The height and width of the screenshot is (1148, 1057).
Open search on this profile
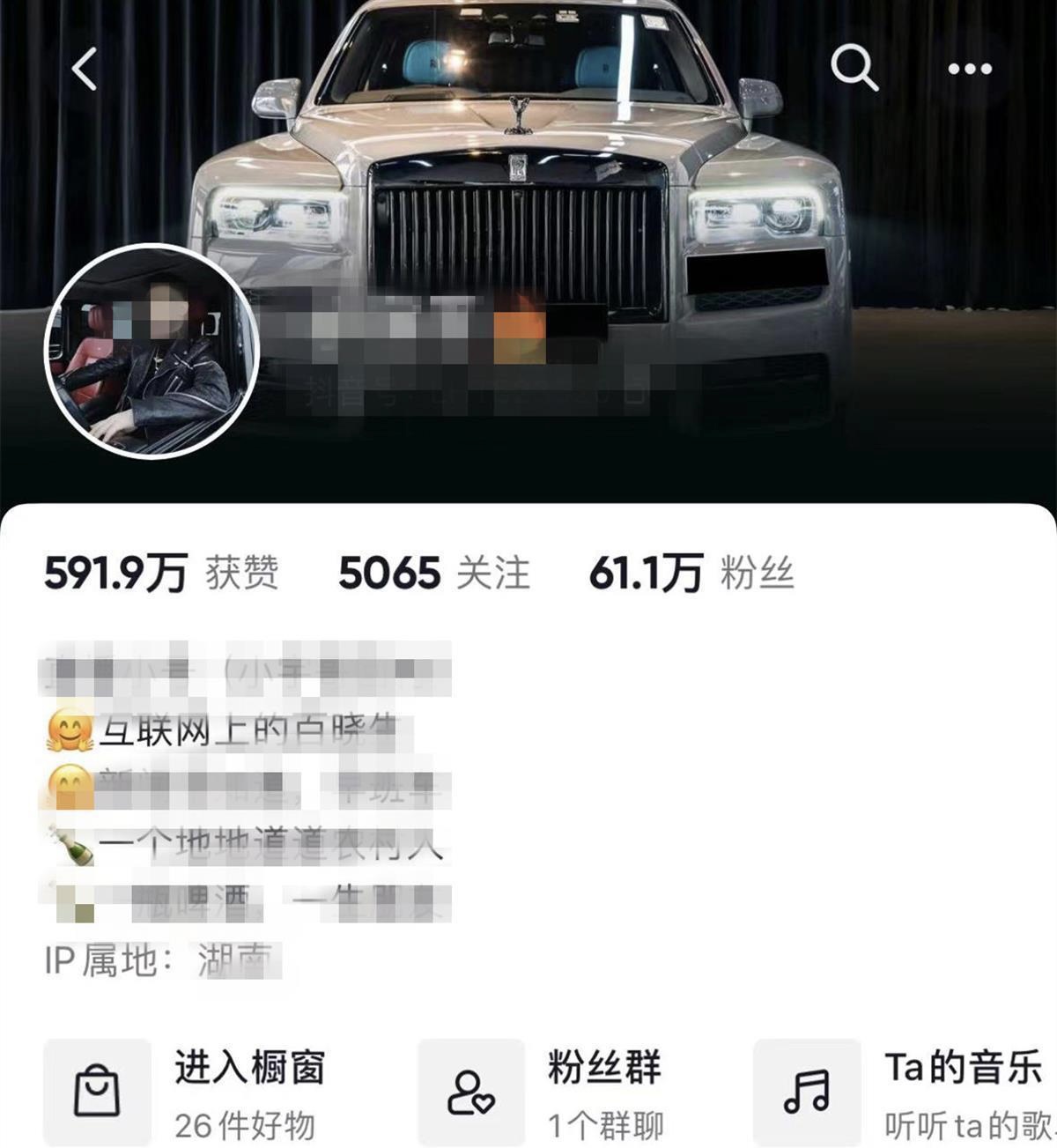coord(854,68)
